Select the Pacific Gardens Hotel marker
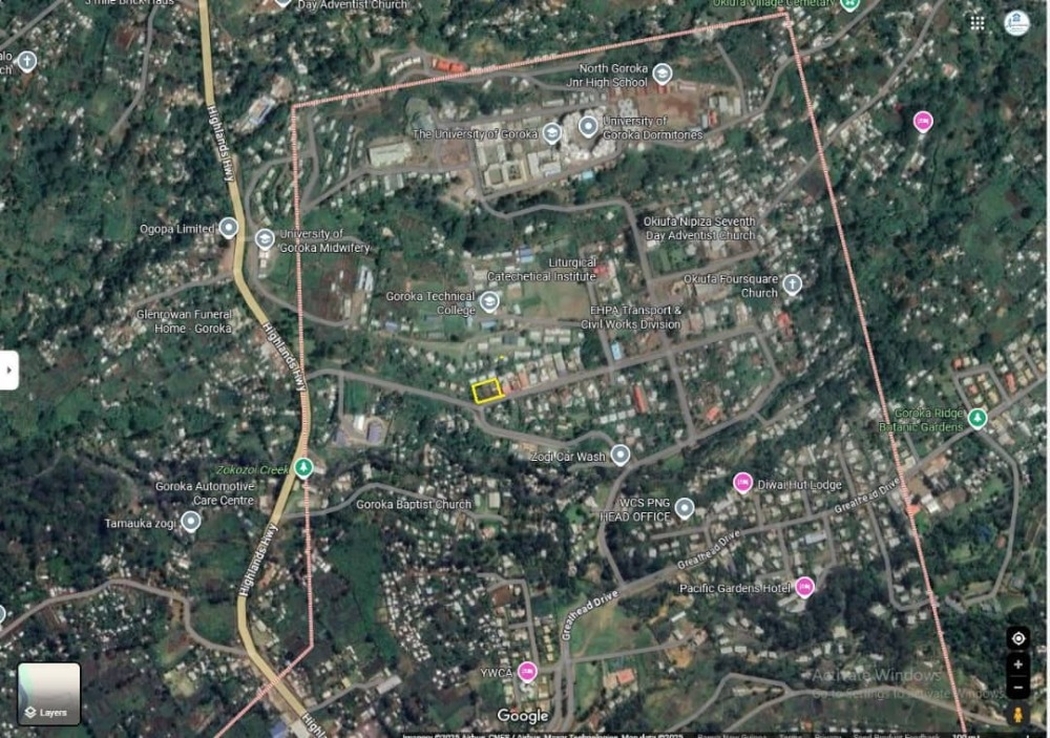 click(x=805, y=587)
